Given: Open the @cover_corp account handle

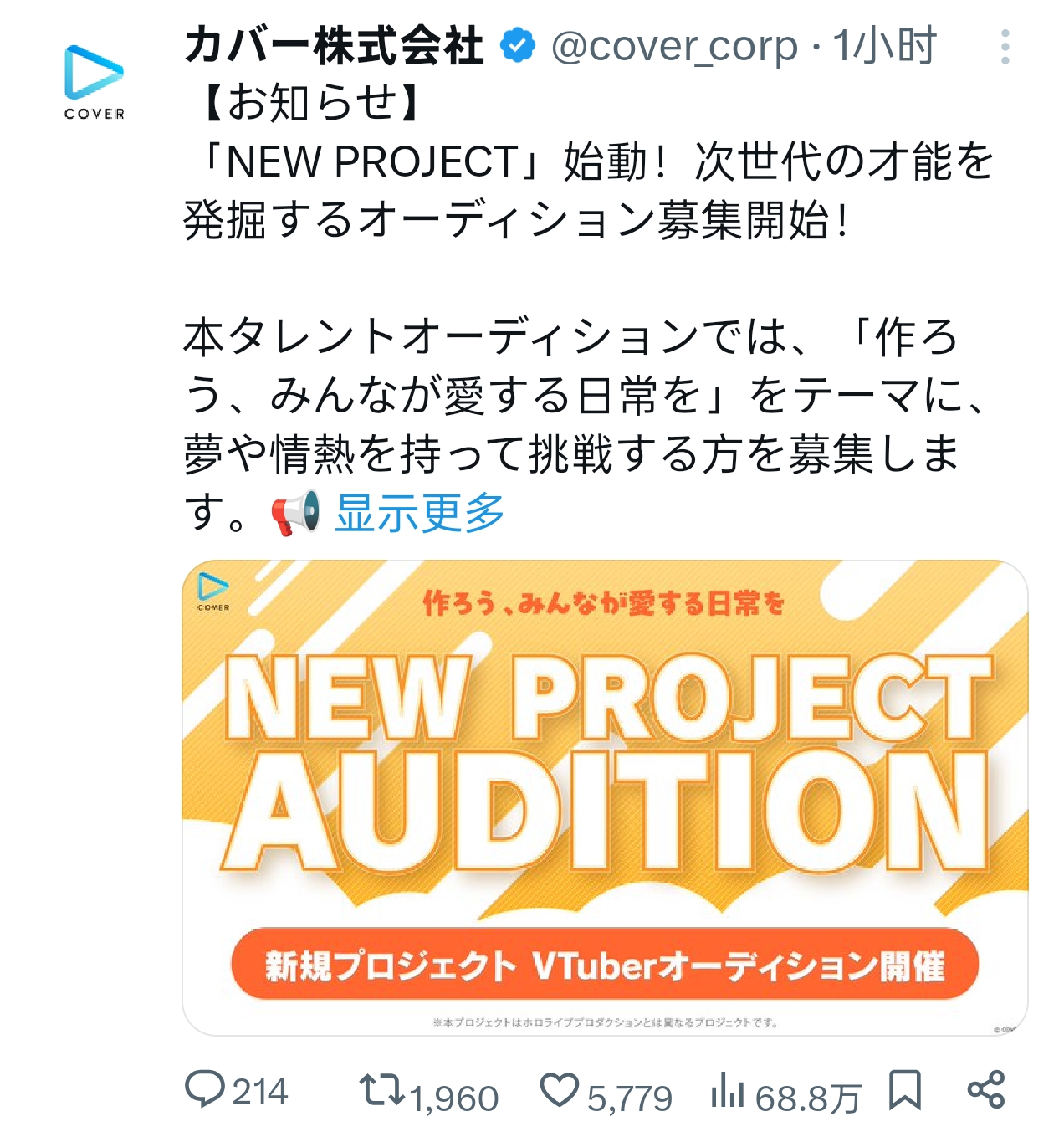Looking at the screenshot, I should [674, 47].
